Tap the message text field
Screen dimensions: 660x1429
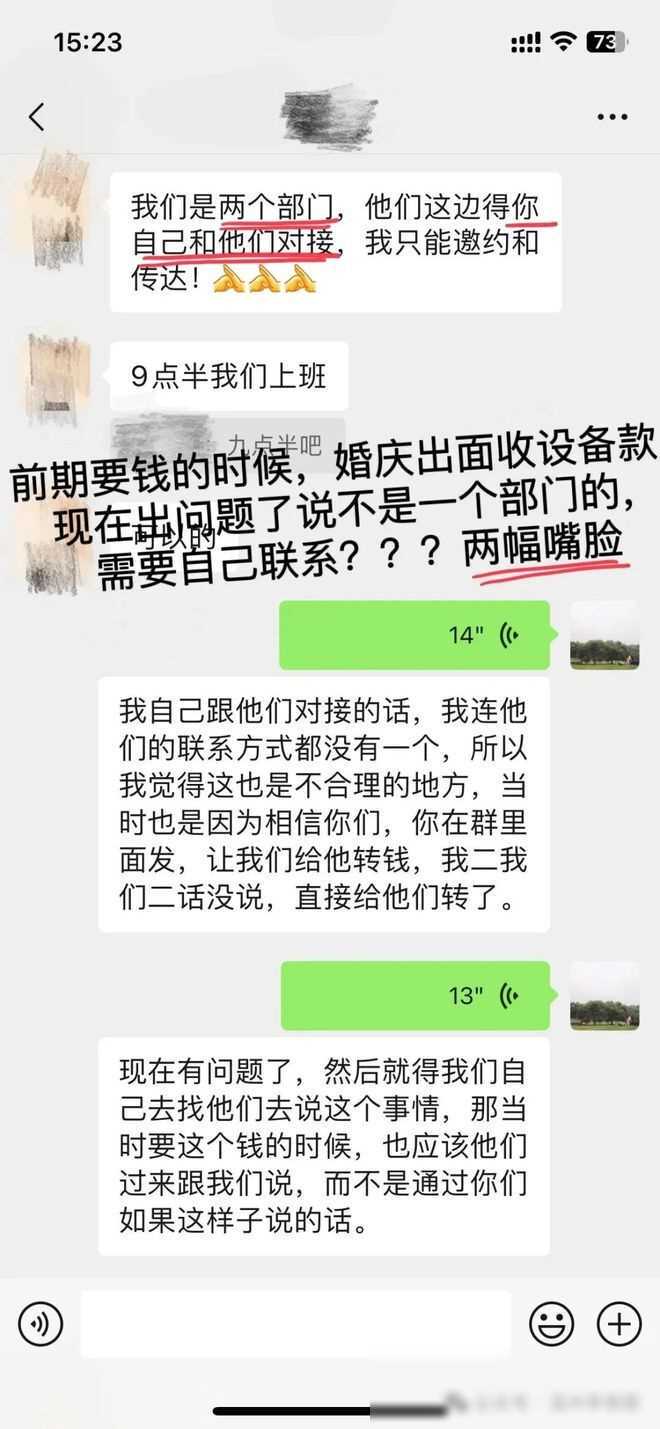click(x=295, y=1324)
